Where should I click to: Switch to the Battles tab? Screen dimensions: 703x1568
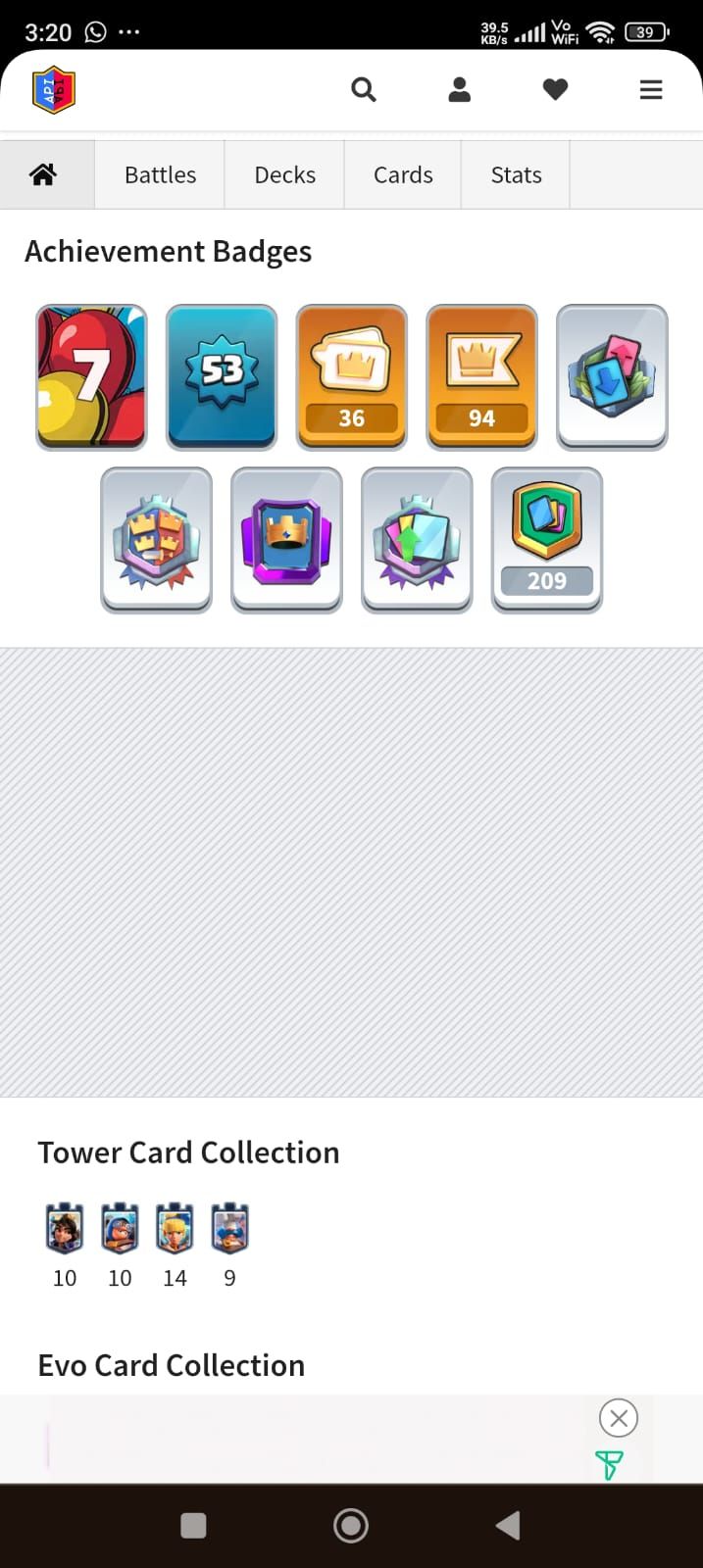point(160,174)
